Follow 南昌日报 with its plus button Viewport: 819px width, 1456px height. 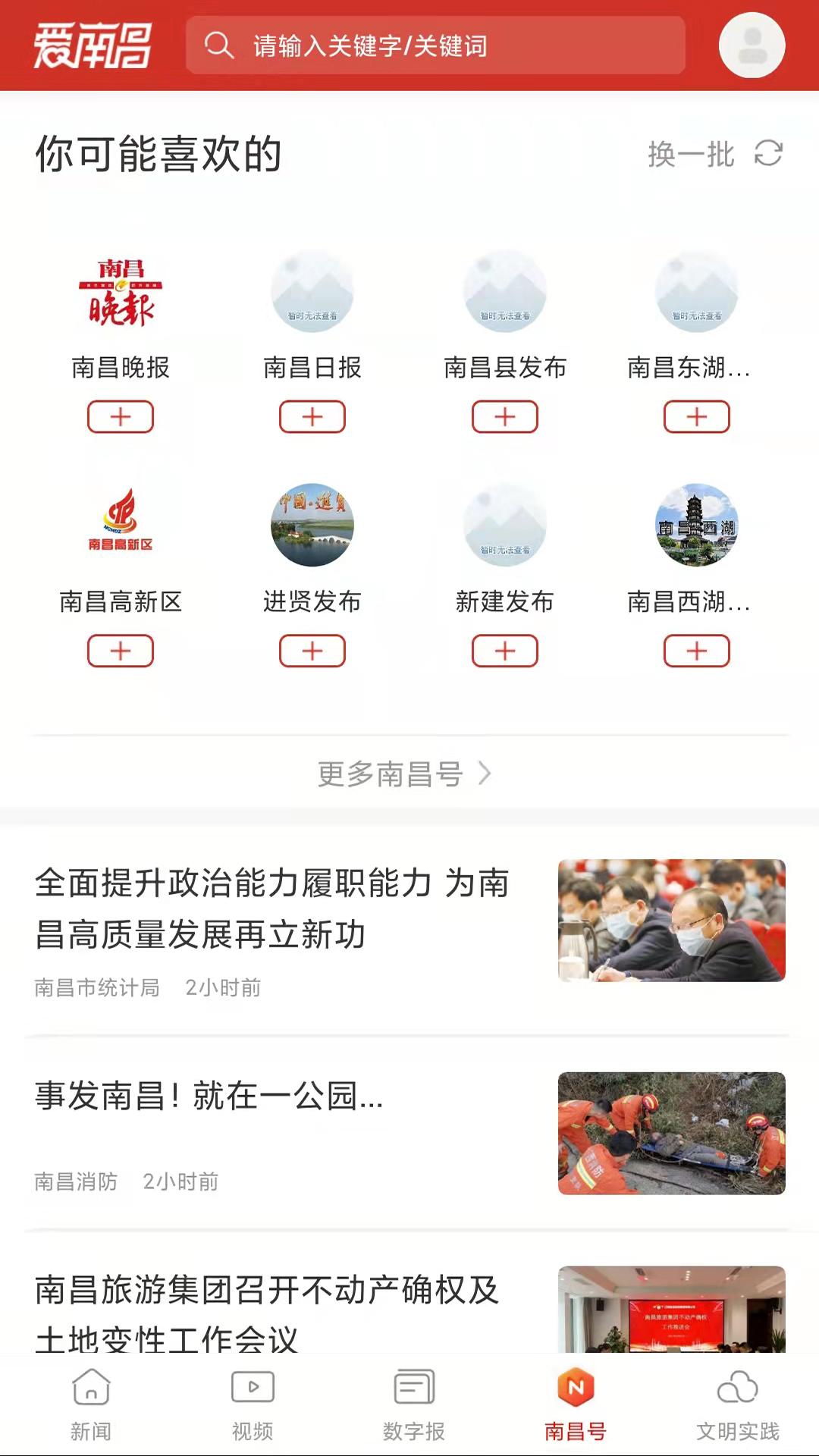pos(312,417)
